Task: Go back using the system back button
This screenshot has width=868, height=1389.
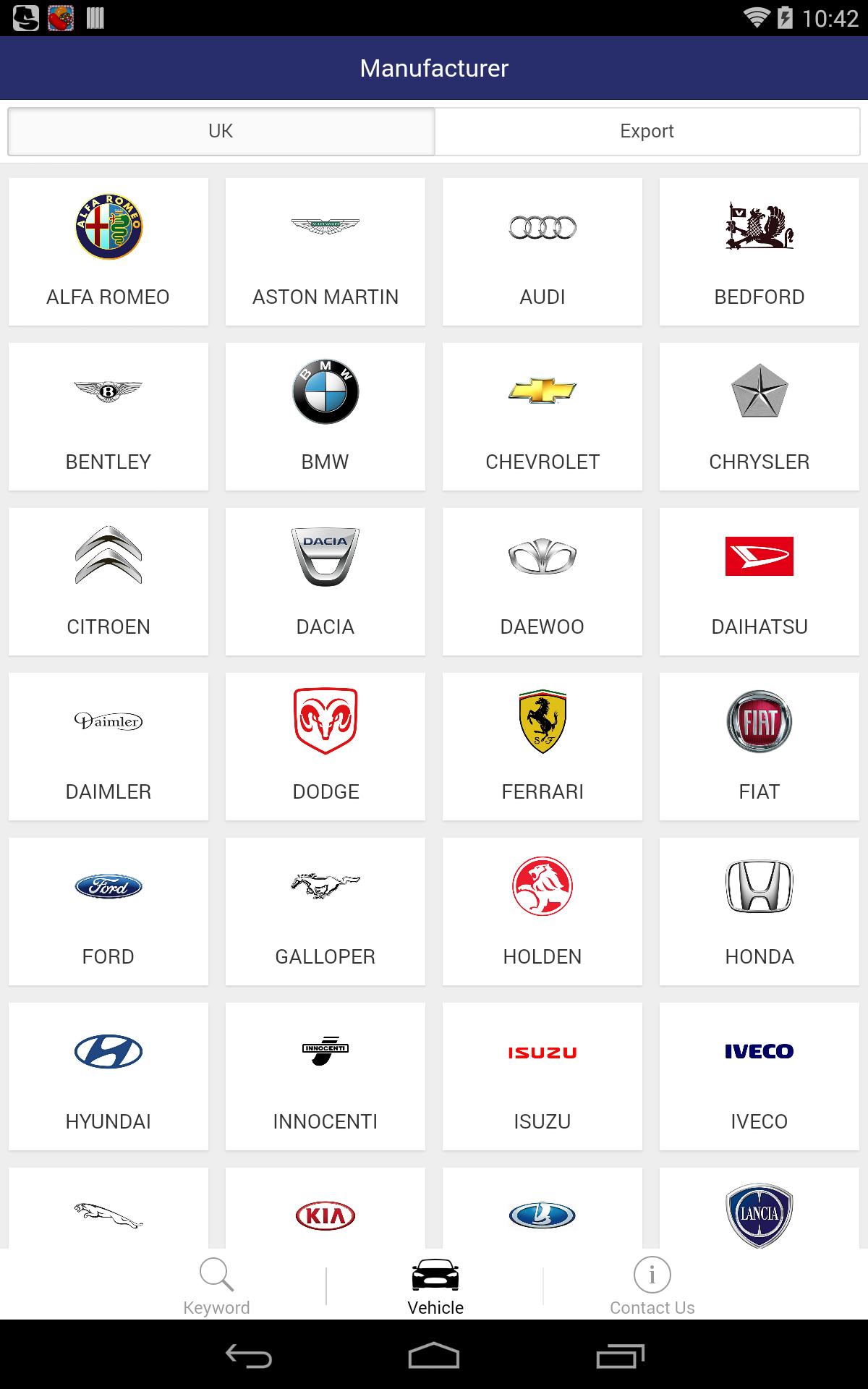Action: (x=248, y=1356)
